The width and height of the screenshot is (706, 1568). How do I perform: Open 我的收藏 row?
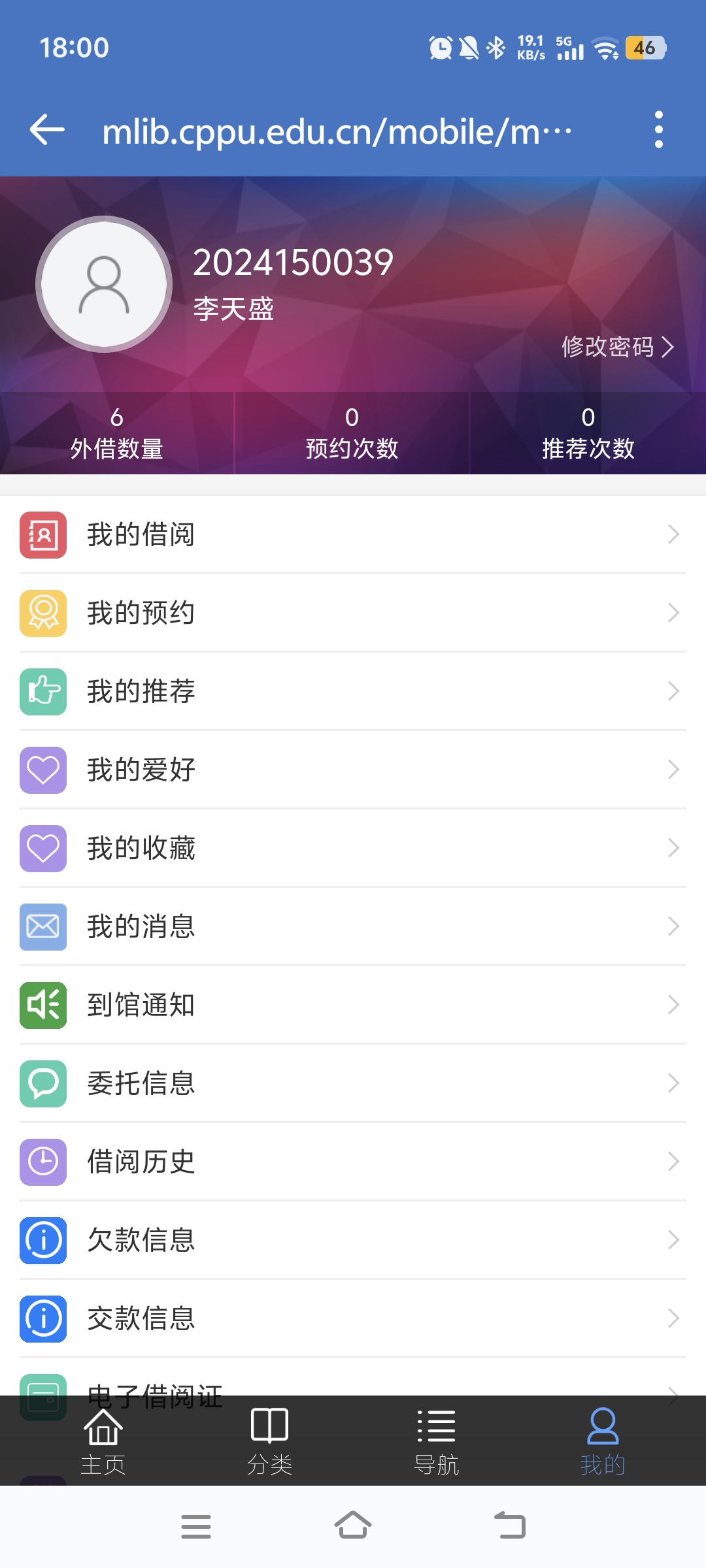353,848
